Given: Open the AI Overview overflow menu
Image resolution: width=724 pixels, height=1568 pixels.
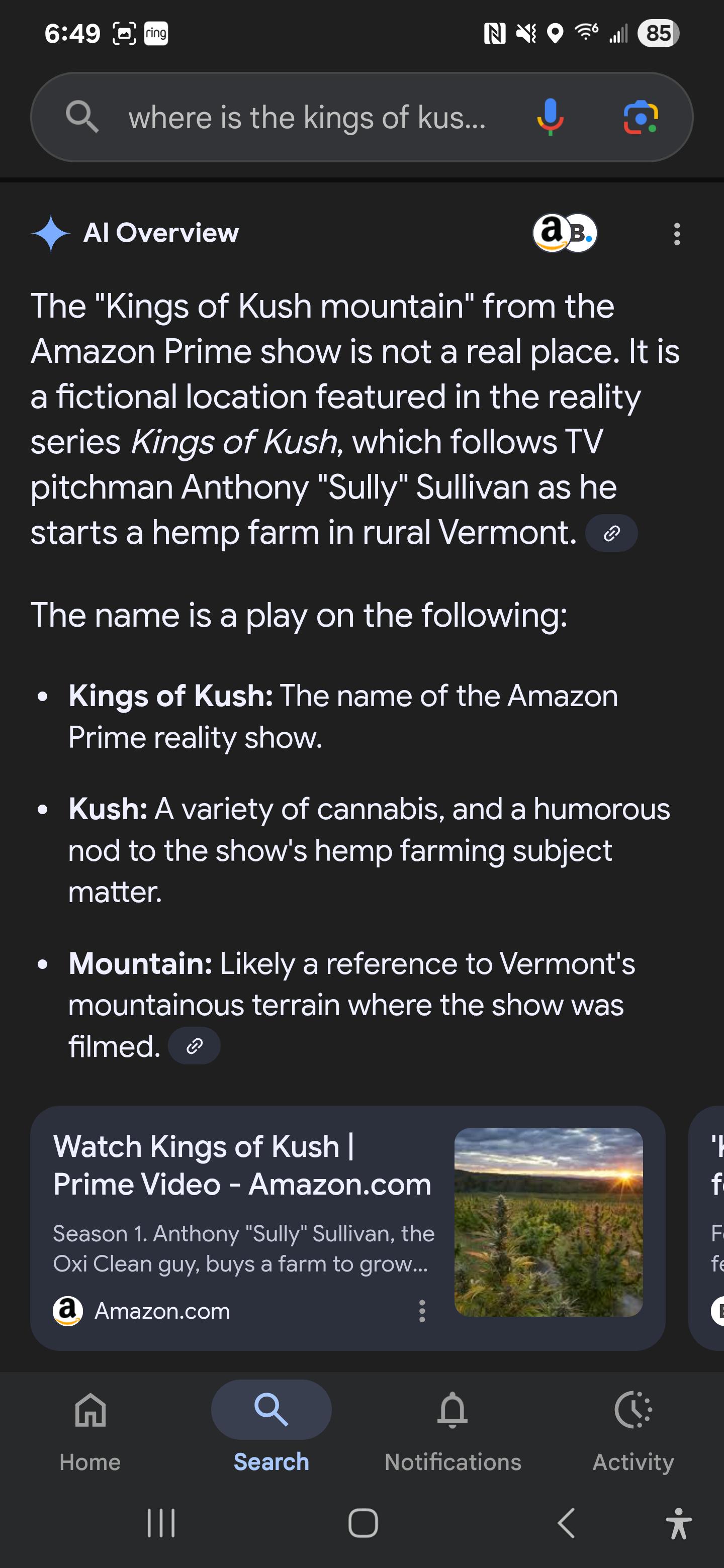Looking at the screenshot, I should pos(677,234).
